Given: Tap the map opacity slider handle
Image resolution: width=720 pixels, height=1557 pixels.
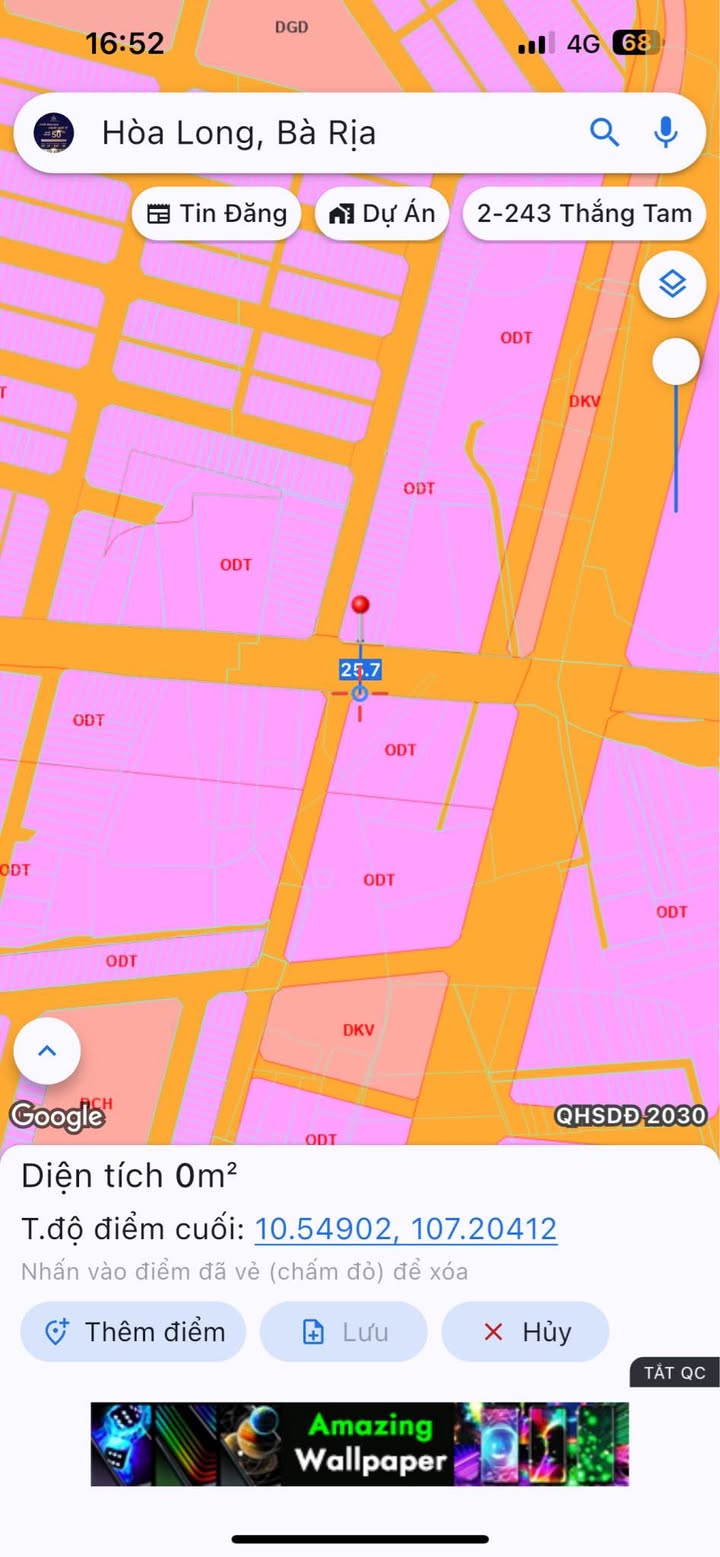Looking at the screenshot, I should (x=676, y=362).
